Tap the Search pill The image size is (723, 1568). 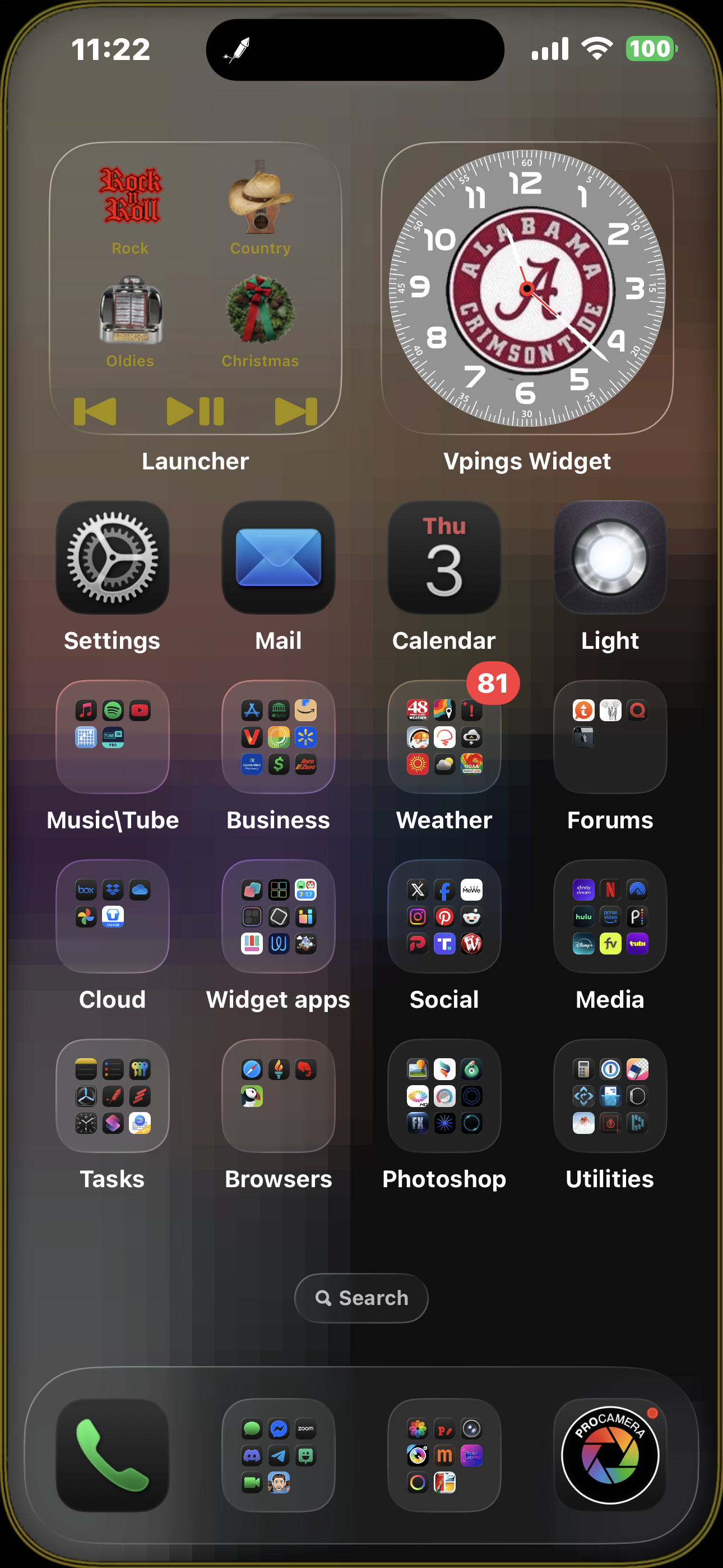(361, 1298)
